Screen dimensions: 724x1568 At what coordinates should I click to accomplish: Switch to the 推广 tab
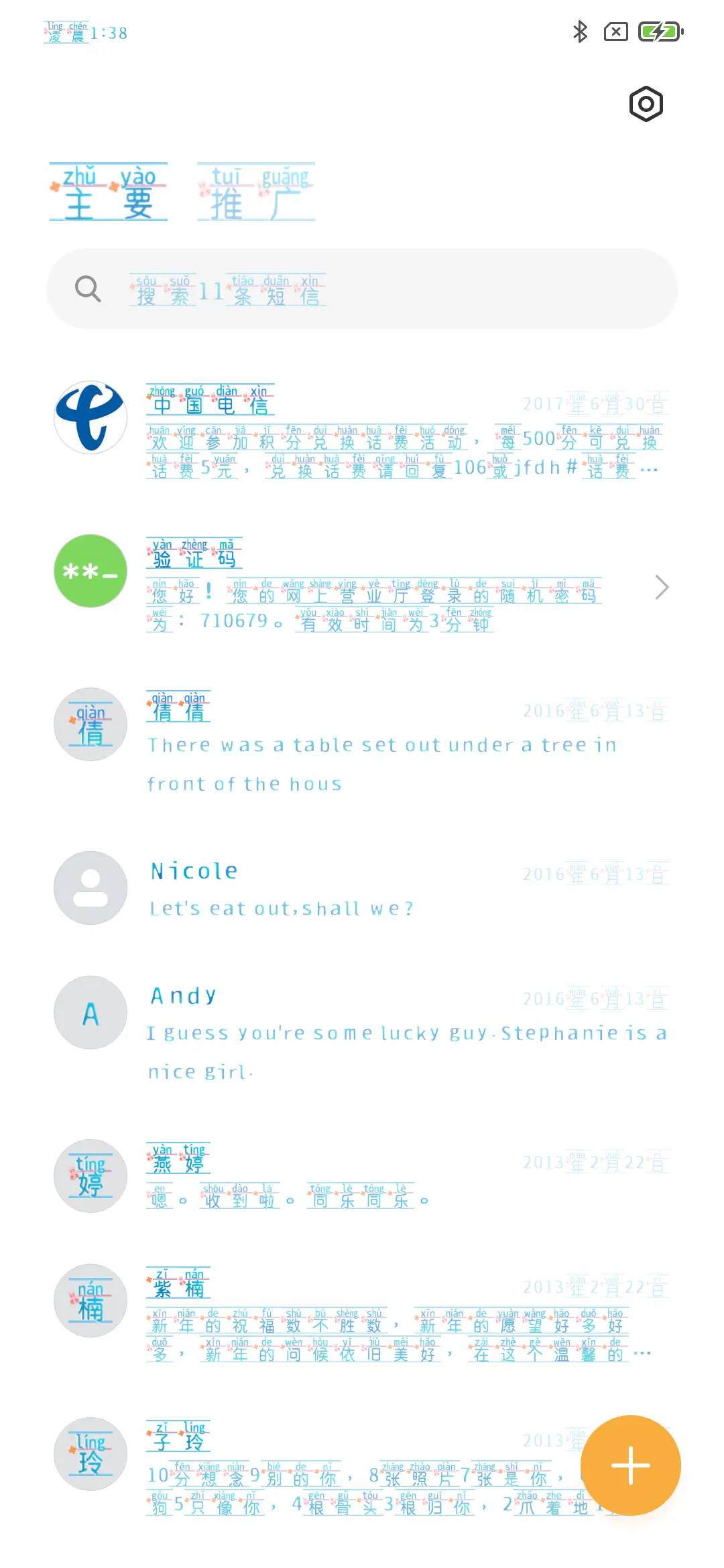pyautogui.click(x=256, y=193)
